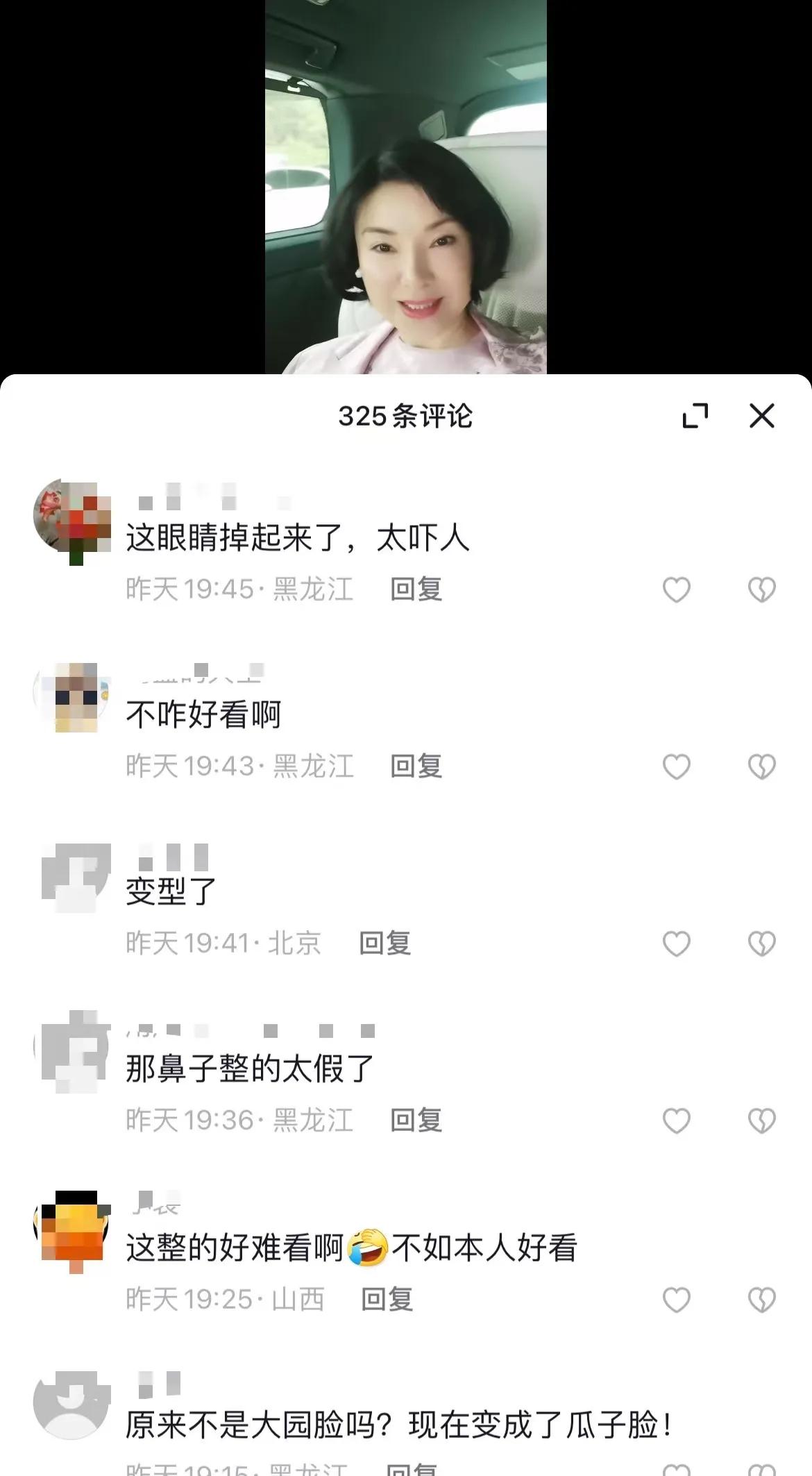The height and width of the screenshot is (1476, 812).
Task: Reply to the comment '这眼睛掉起来了，太吓人'
Action: 416,589
